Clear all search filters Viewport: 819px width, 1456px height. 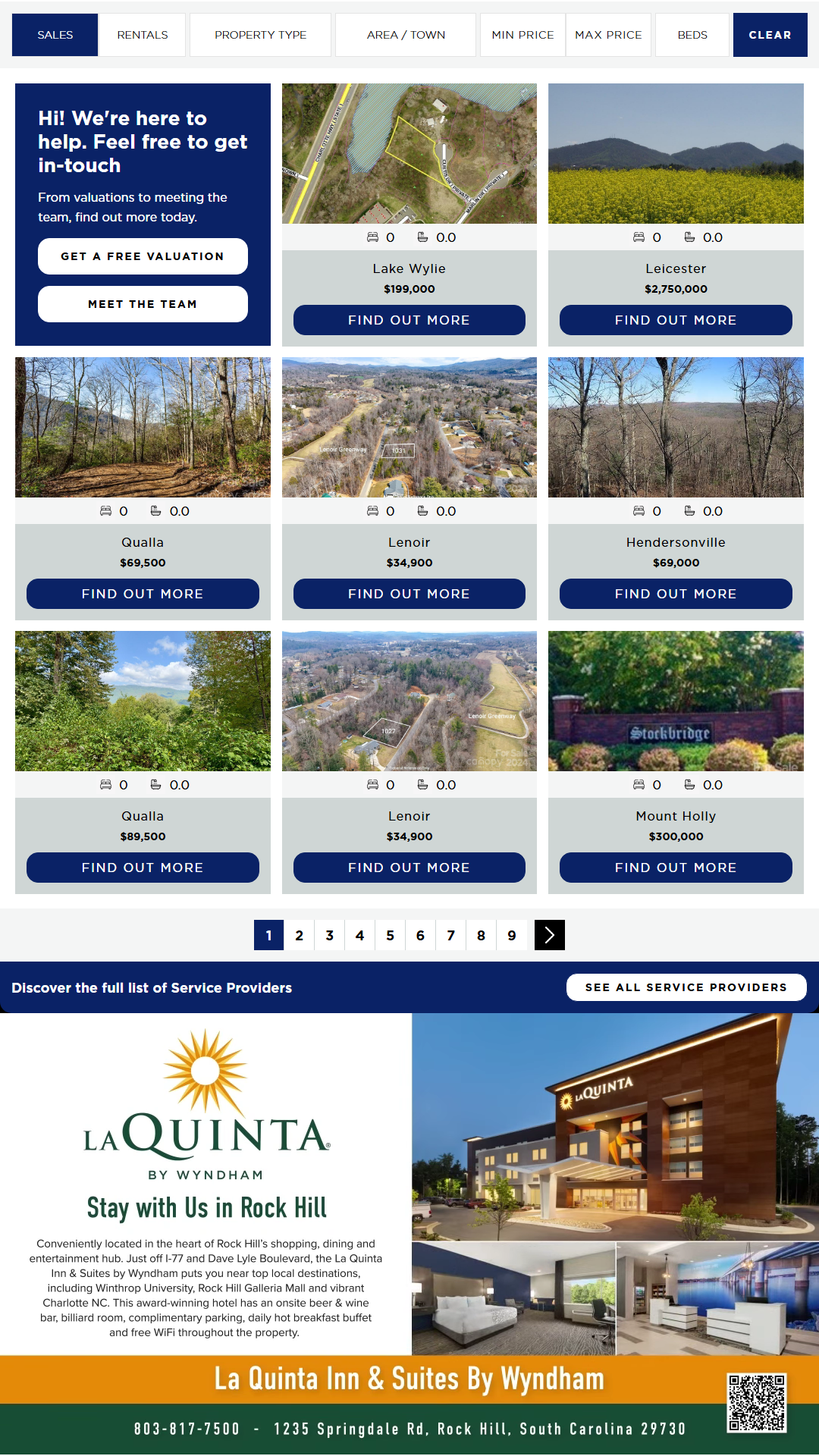click(x=770, y=35)
